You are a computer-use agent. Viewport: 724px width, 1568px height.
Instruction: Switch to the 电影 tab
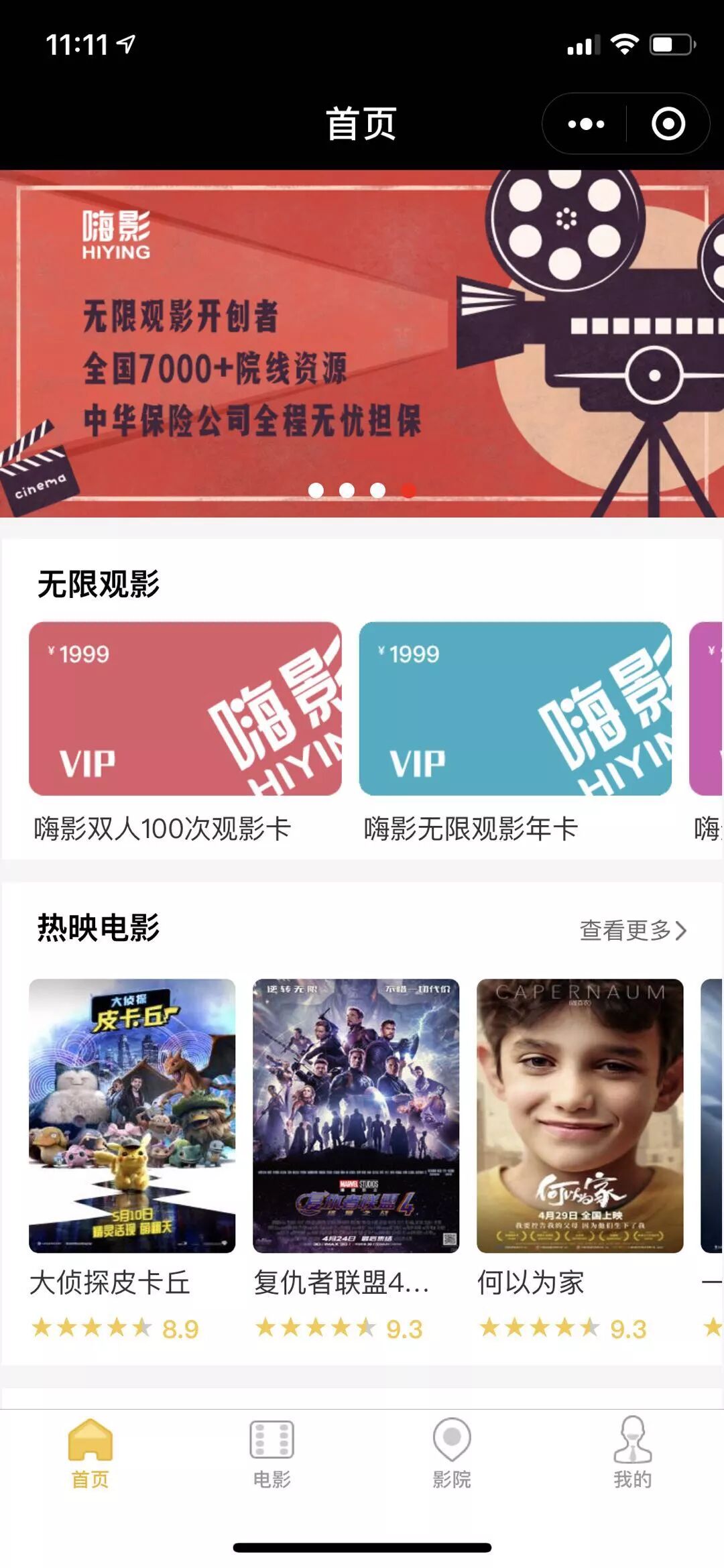coord(271,1451)
